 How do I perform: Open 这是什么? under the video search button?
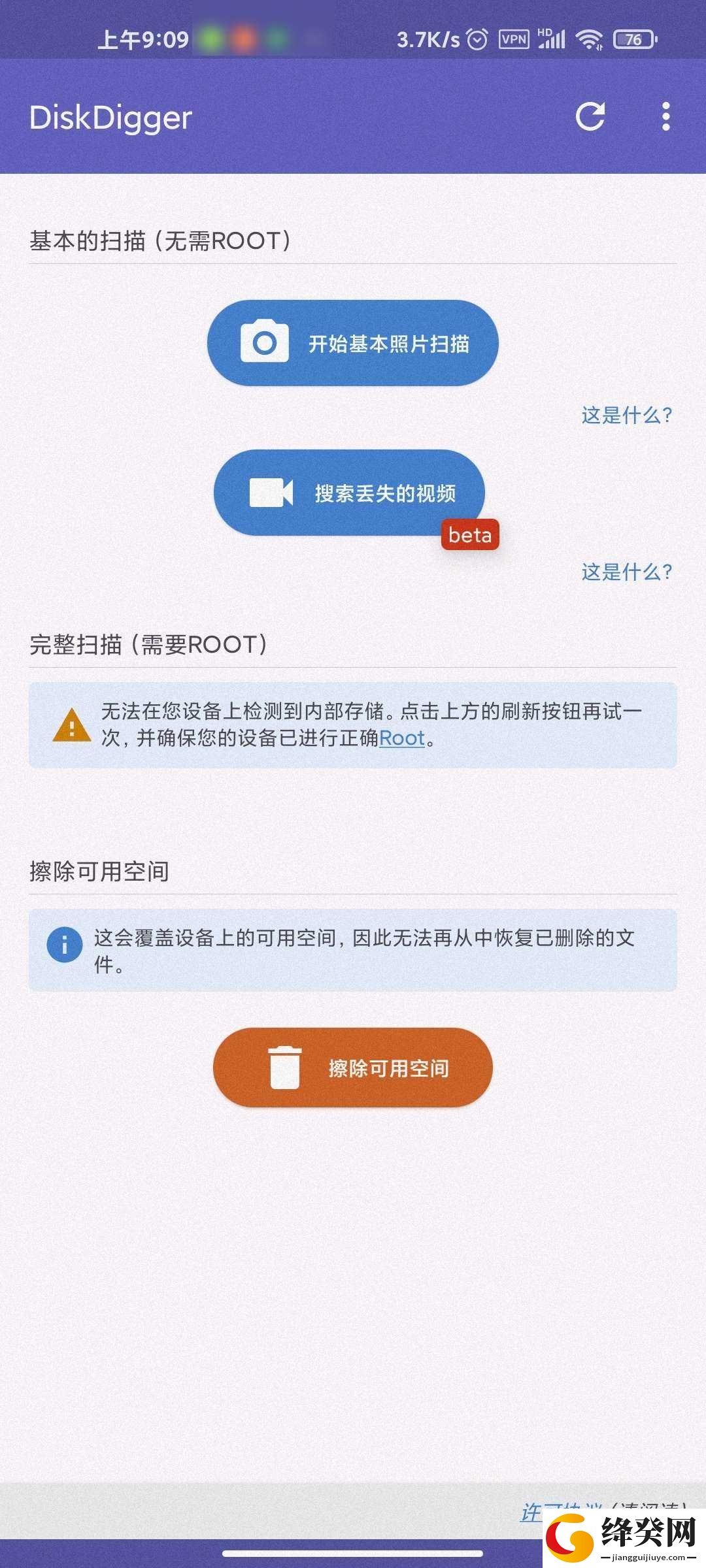click(x=626, y=572)
